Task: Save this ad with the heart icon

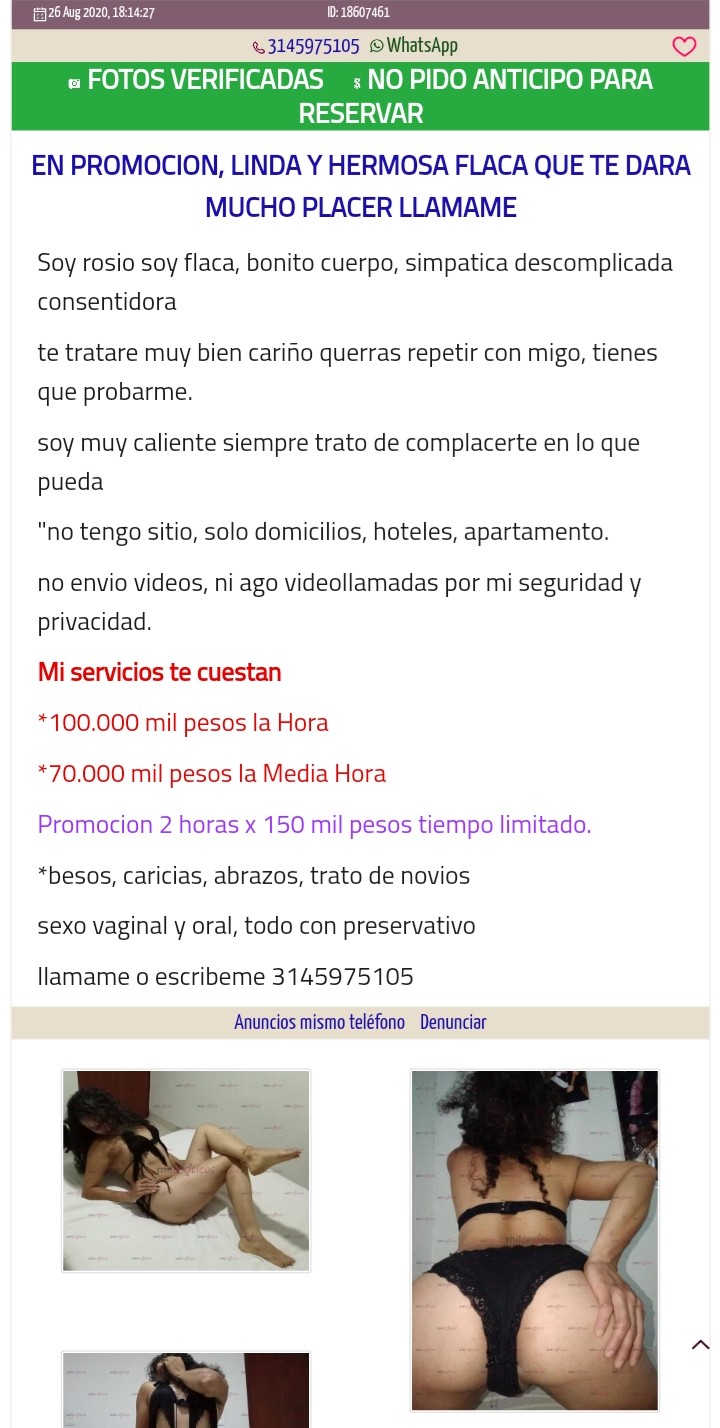Action: coord(684,47)
